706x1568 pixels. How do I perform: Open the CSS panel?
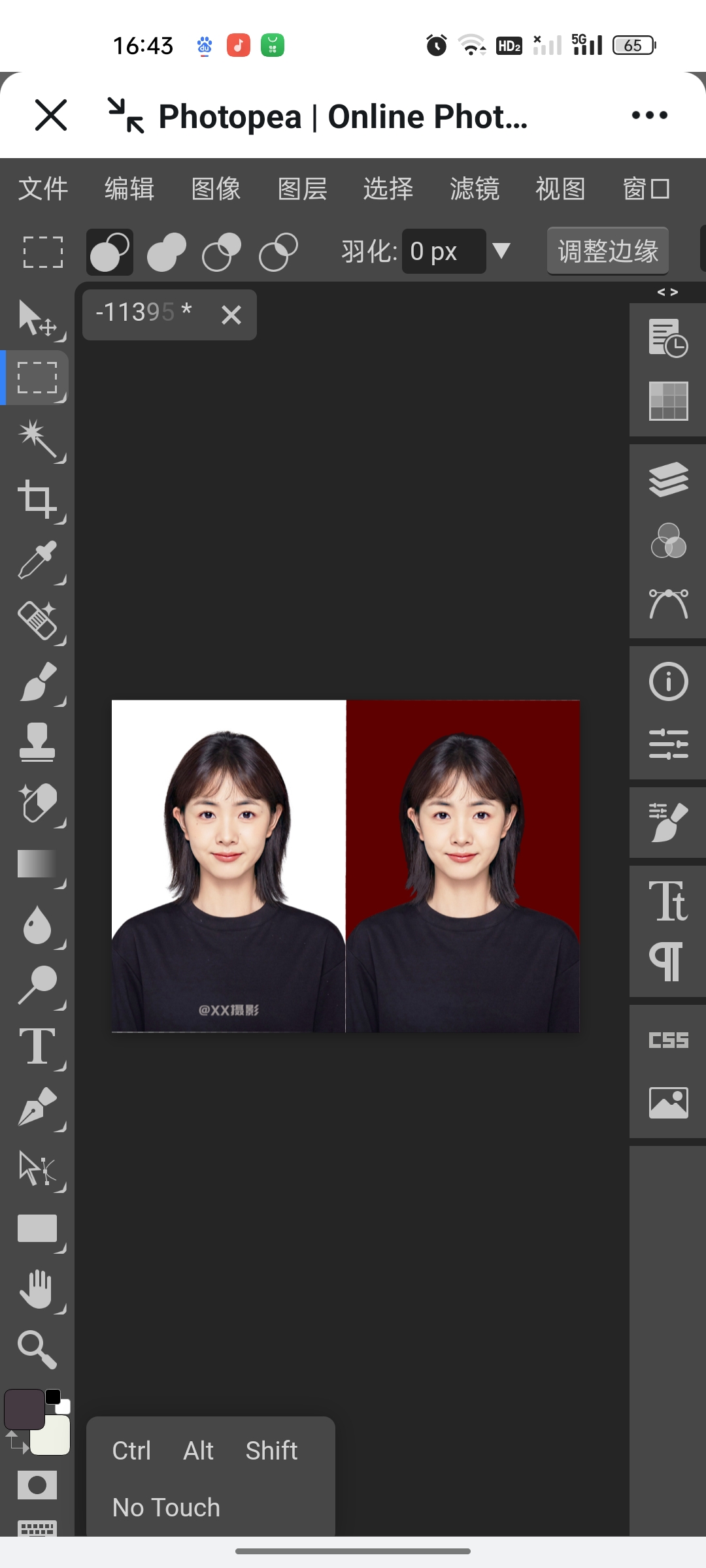point(667,1040)
